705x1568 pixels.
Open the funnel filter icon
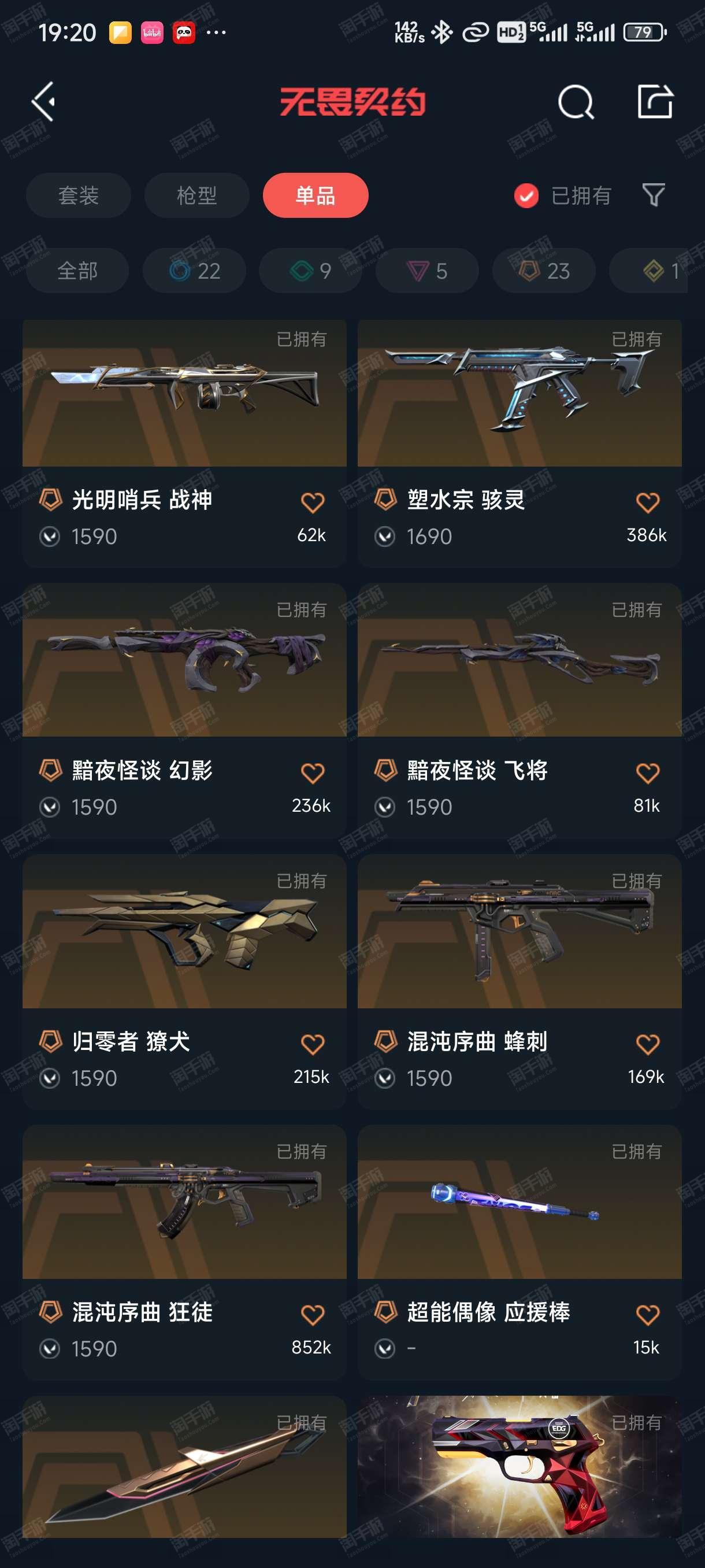(x=654, y=195)
